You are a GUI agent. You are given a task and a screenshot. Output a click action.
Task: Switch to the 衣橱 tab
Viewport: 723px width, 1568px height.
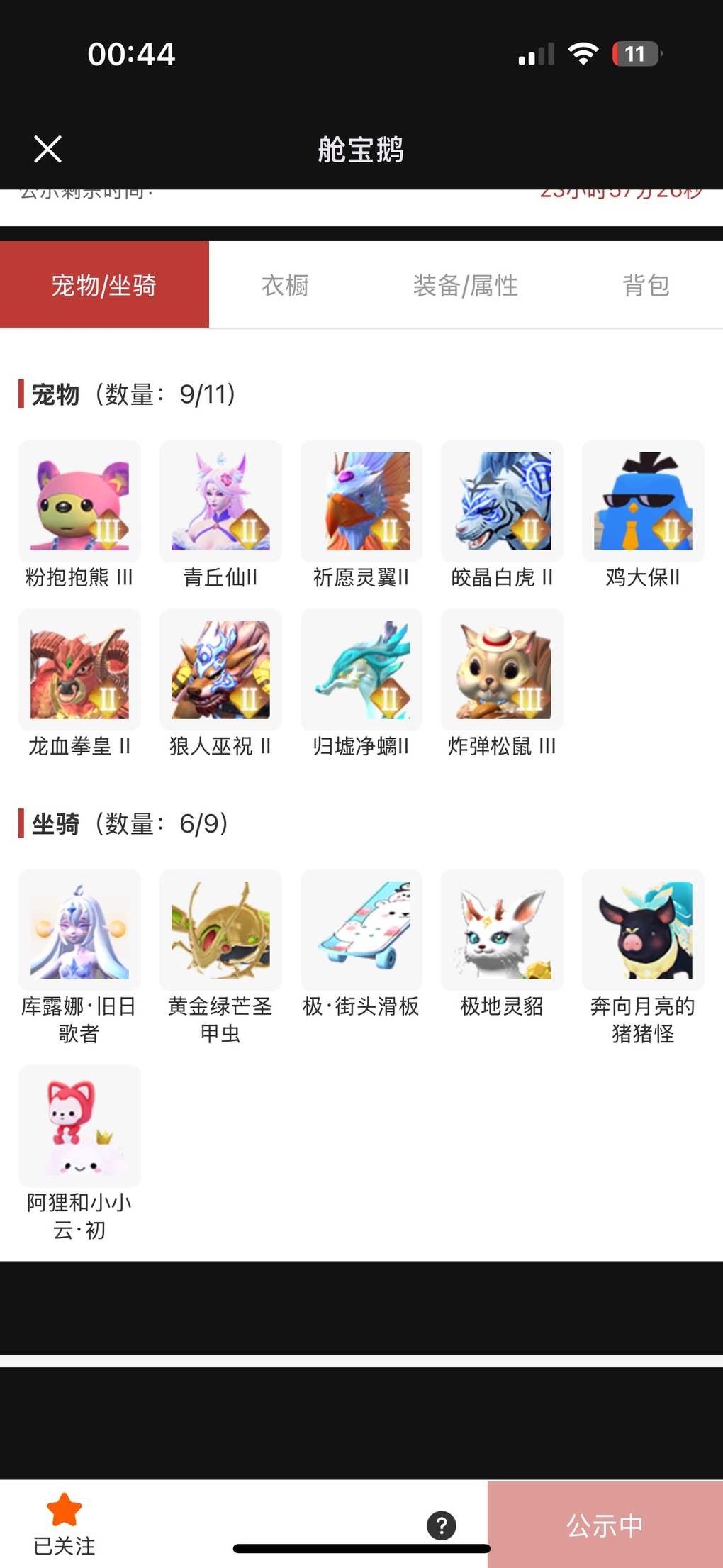(x=285, y=285)
